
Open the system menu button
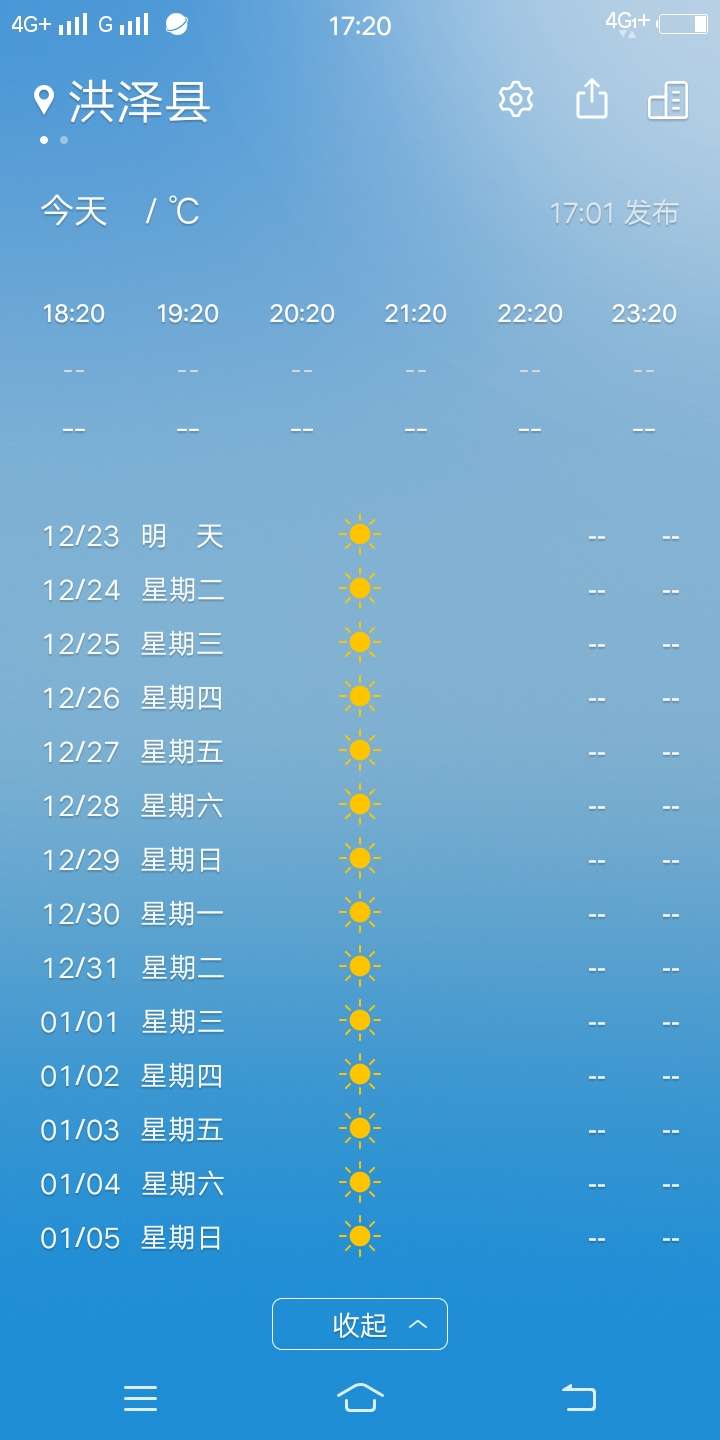(x=141, y=1397)
